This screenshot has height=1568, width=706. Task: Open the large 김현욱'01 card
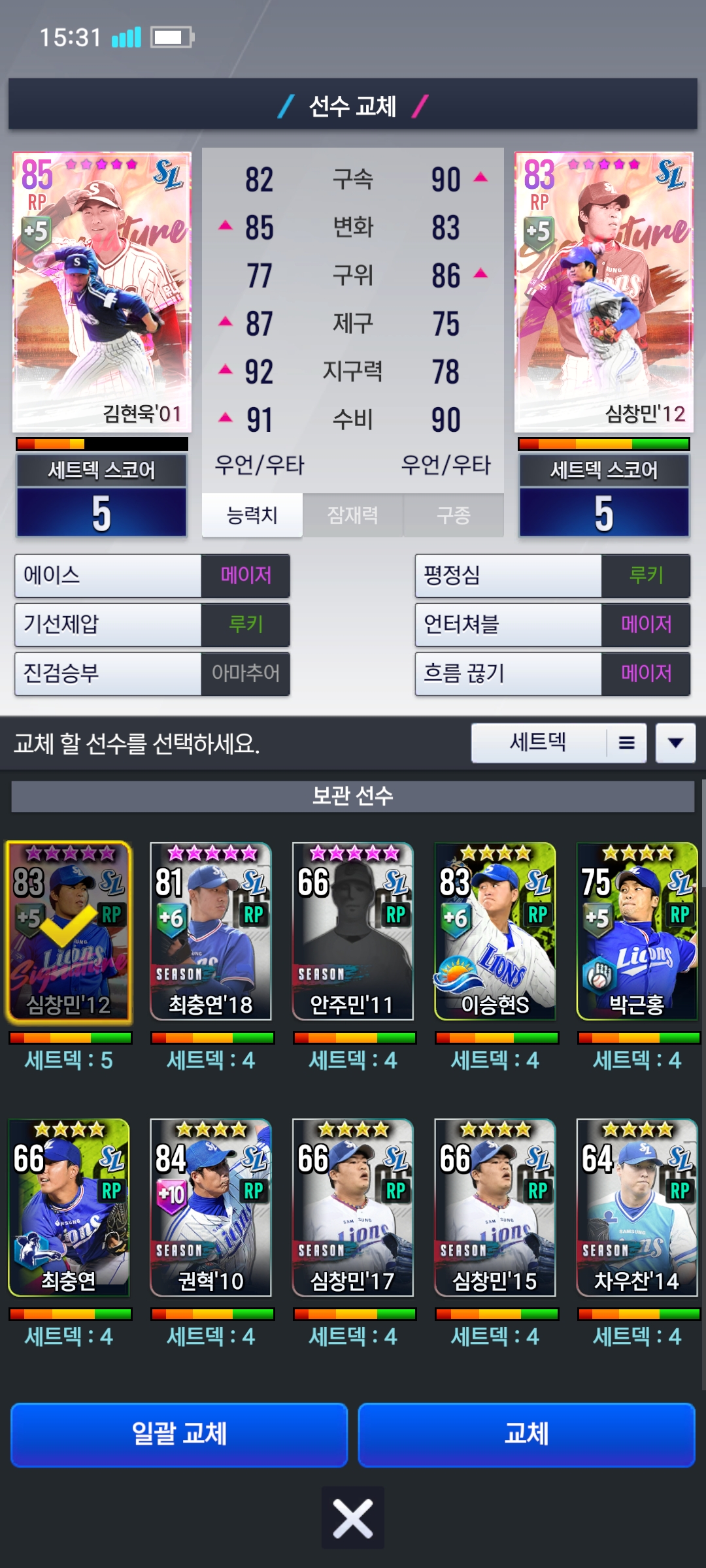(102, 292)
